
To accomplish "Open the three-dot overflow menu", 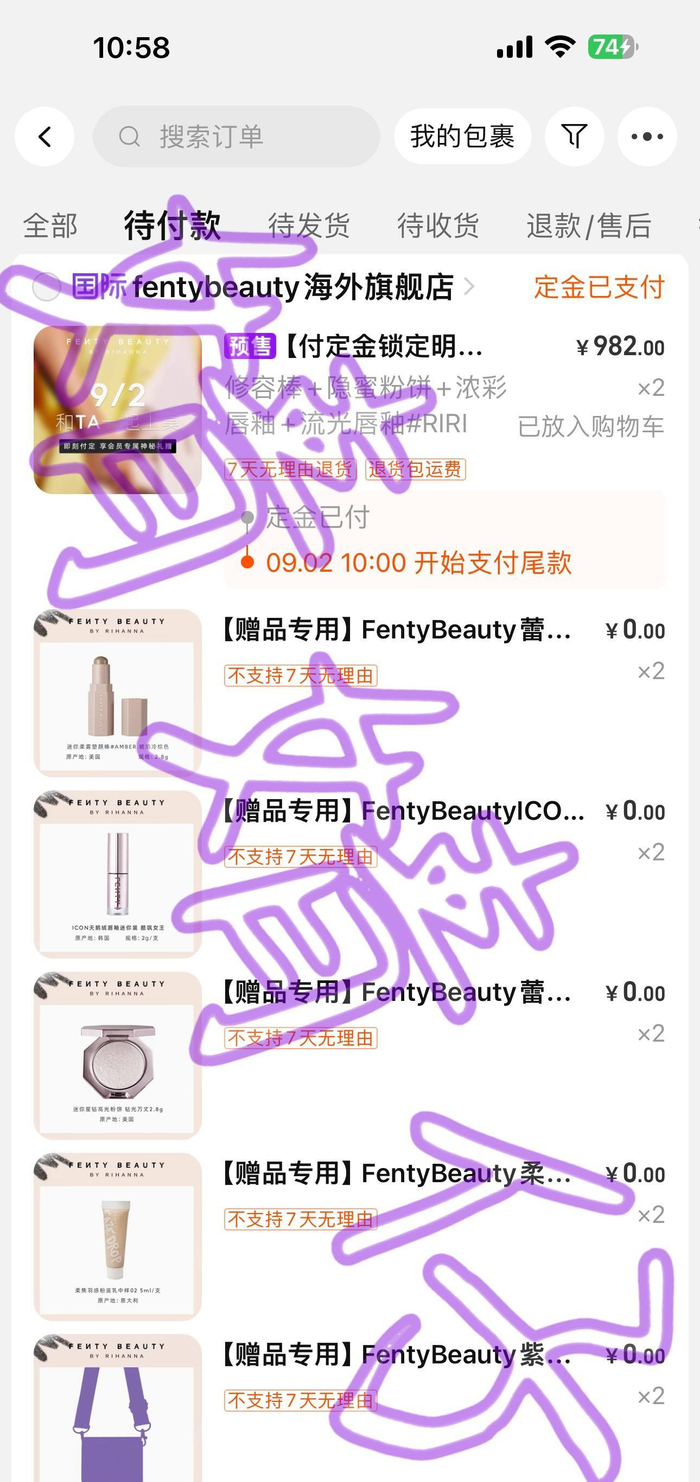I will [x=647, y=136].
